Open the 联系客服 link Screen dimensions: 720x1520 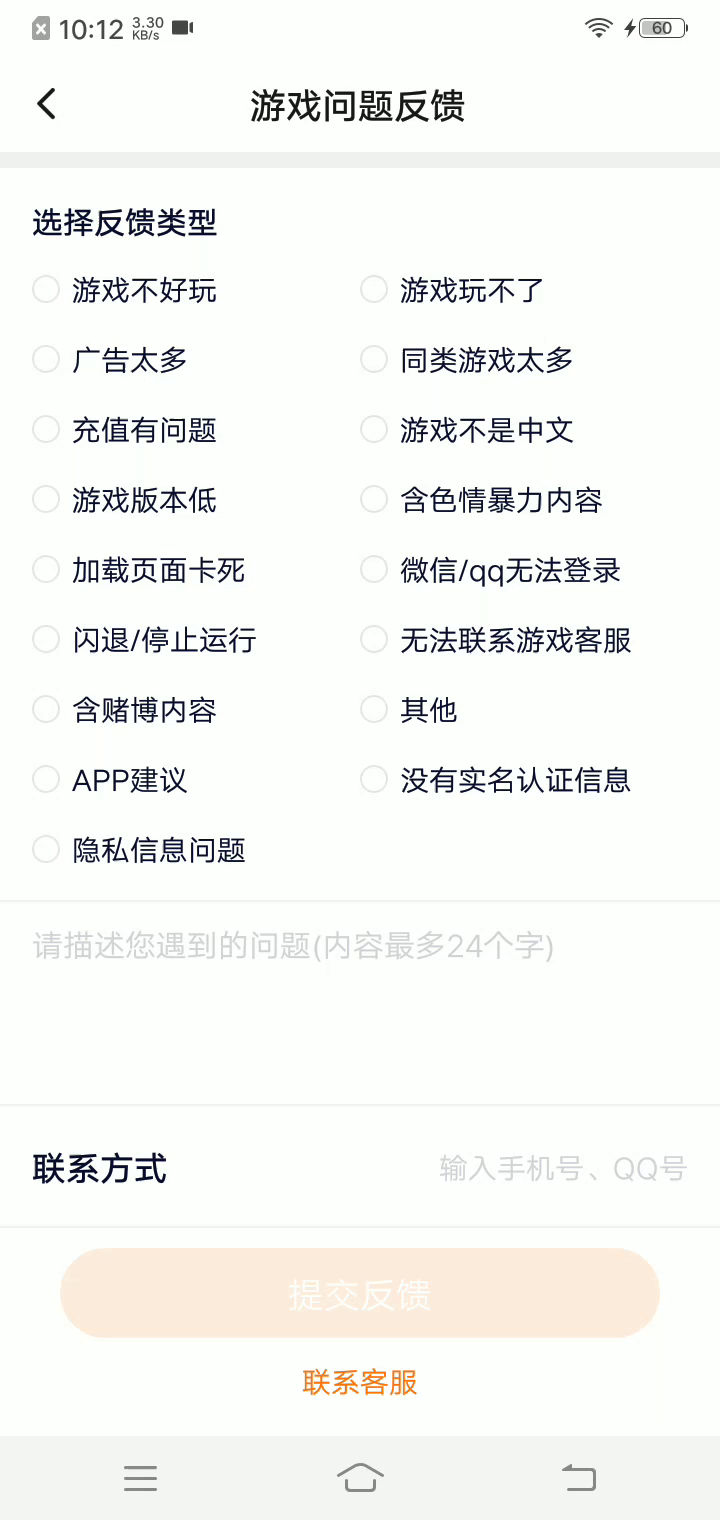tap(360, 1382)
